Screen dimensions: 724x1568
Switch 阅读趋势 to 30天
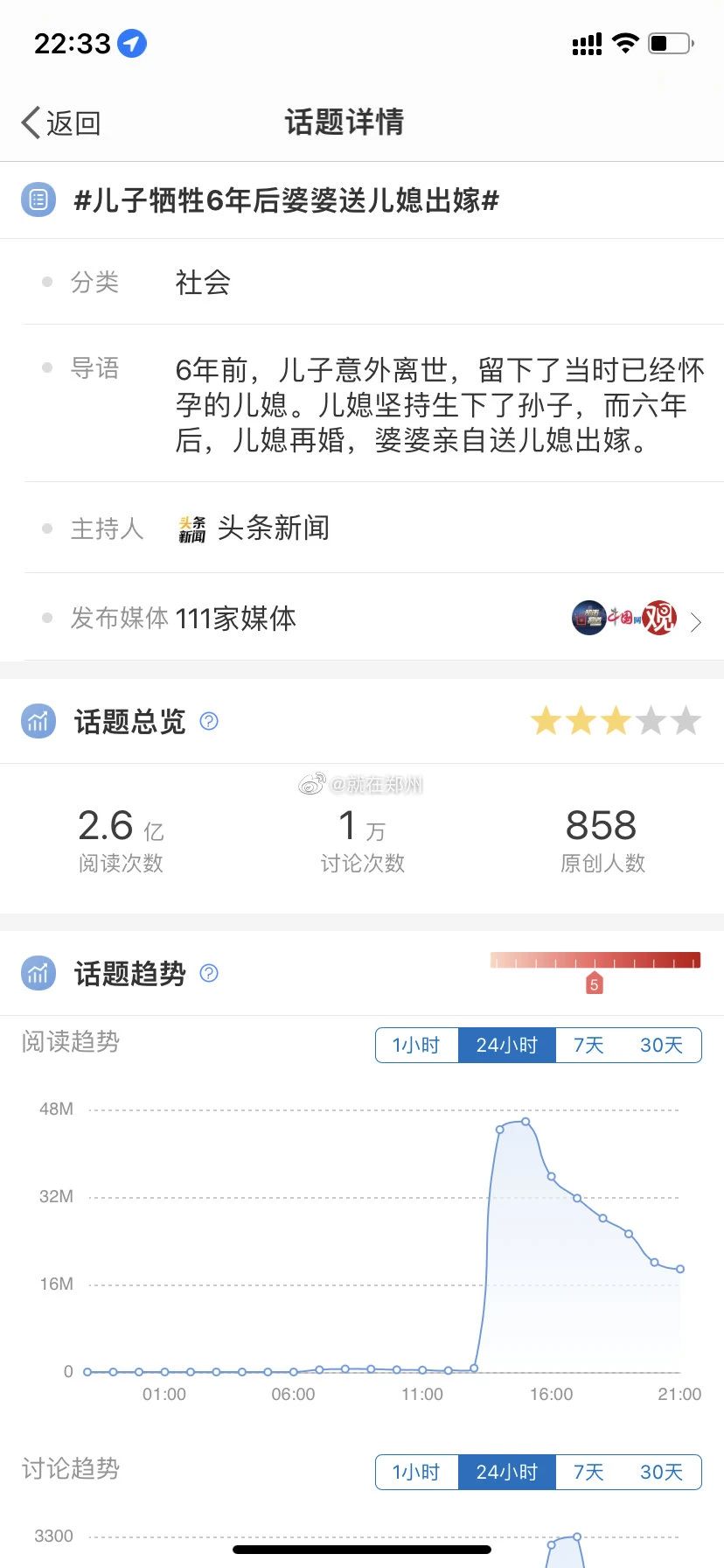(x=661, y=1045)
